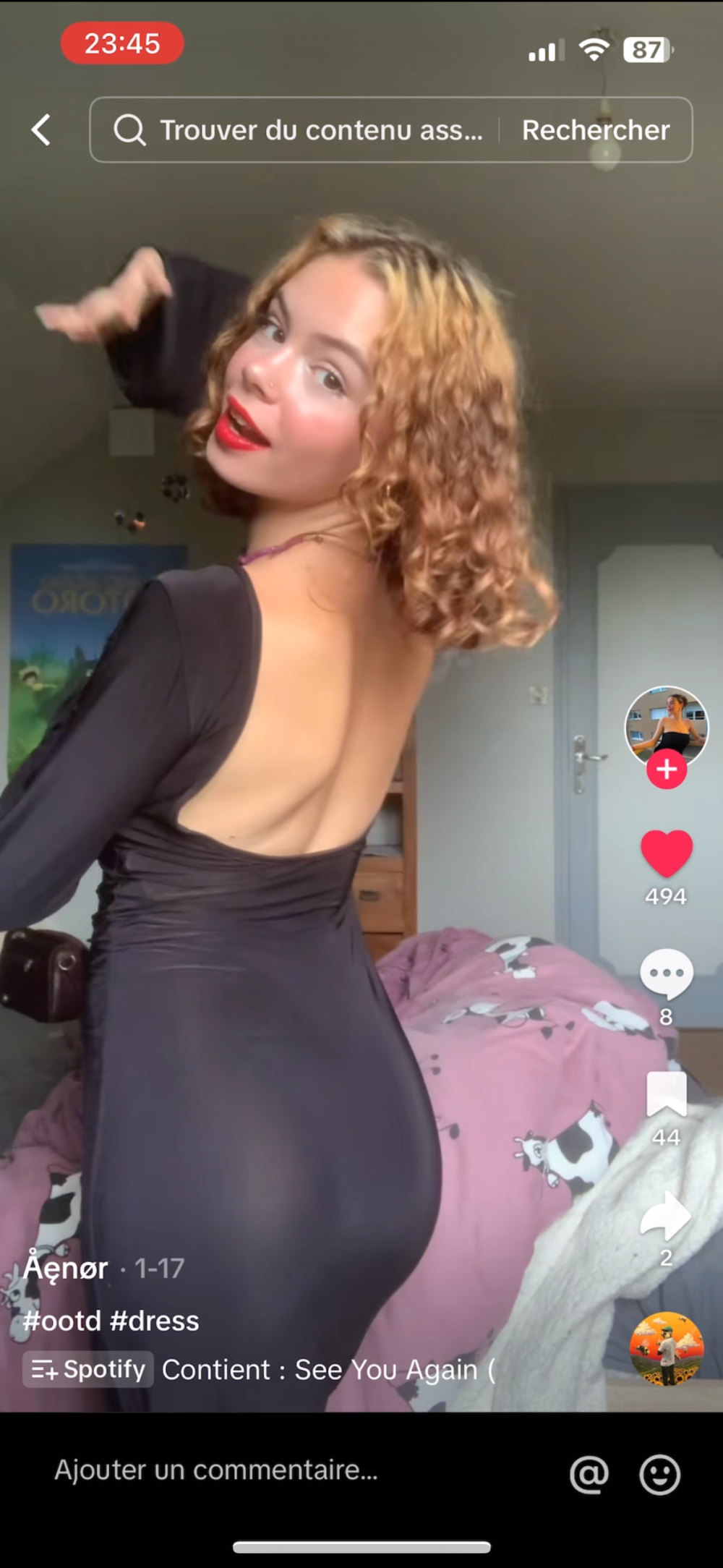
Task: Open the #ootd hashtag
Action: pos(62,1321)
